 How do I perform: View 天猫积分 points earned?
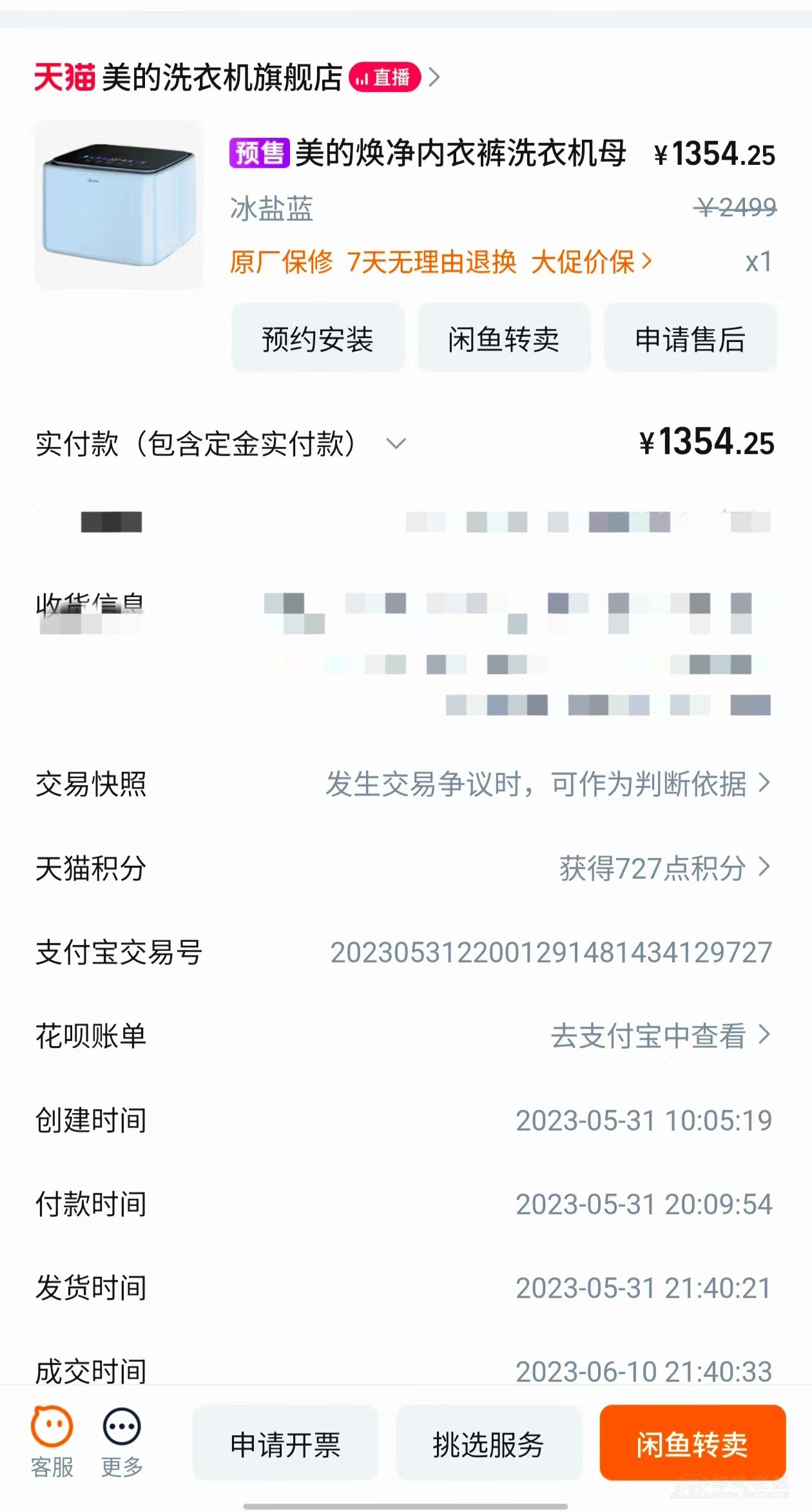664,868
